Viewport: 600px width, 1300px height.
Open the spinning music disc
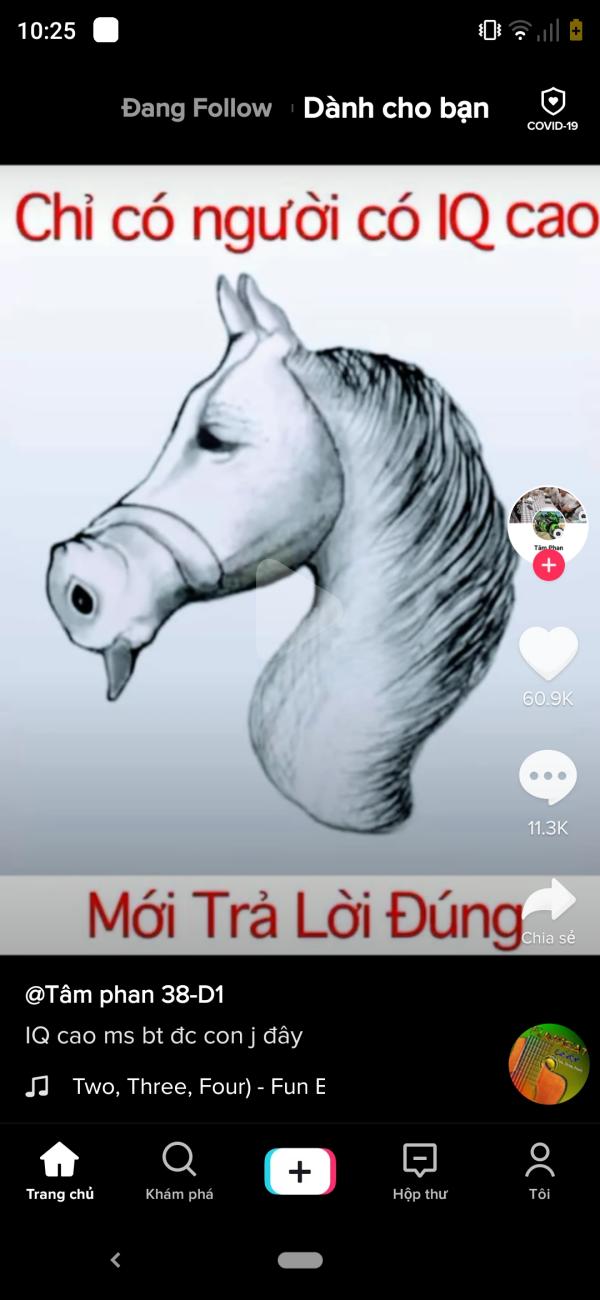tap(548, 1063)
